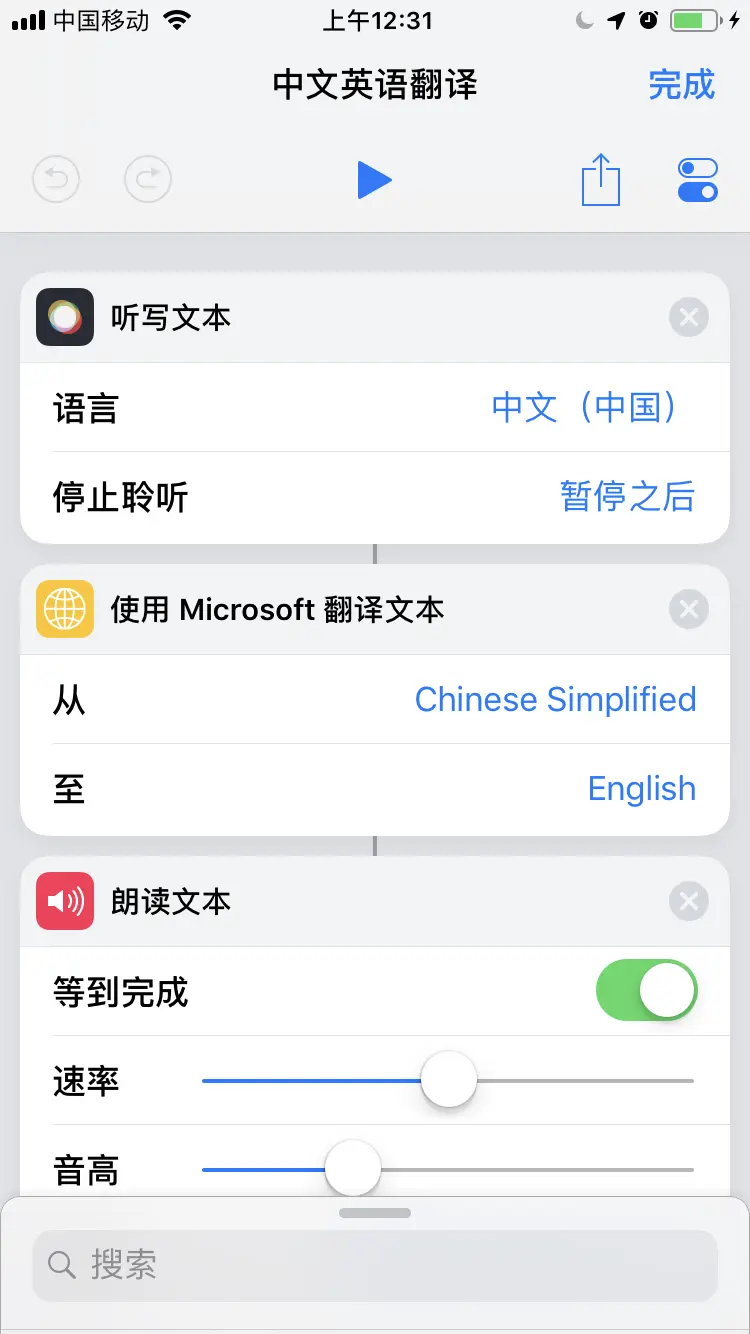The image size is (750, 1334).
Task: Open the 至 language picker English
Action: click(x=641, y=789)
